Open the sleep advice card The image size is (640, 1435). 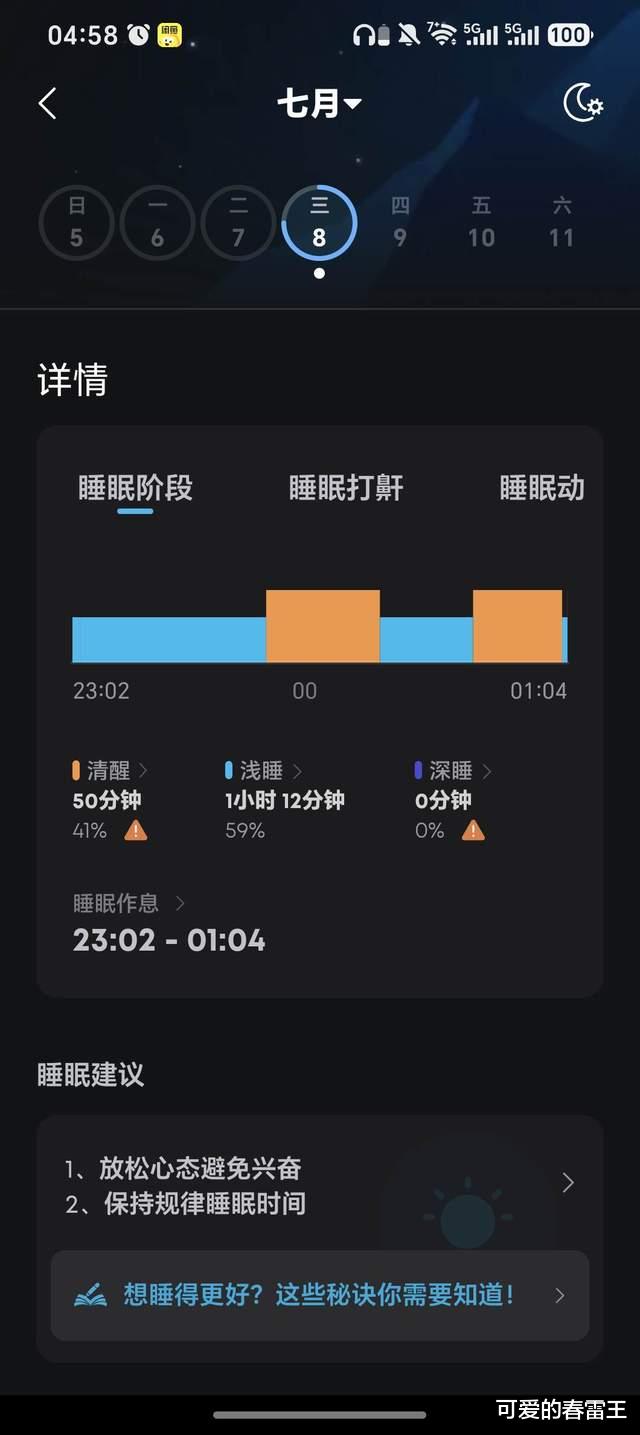(x=320, y=1185)
